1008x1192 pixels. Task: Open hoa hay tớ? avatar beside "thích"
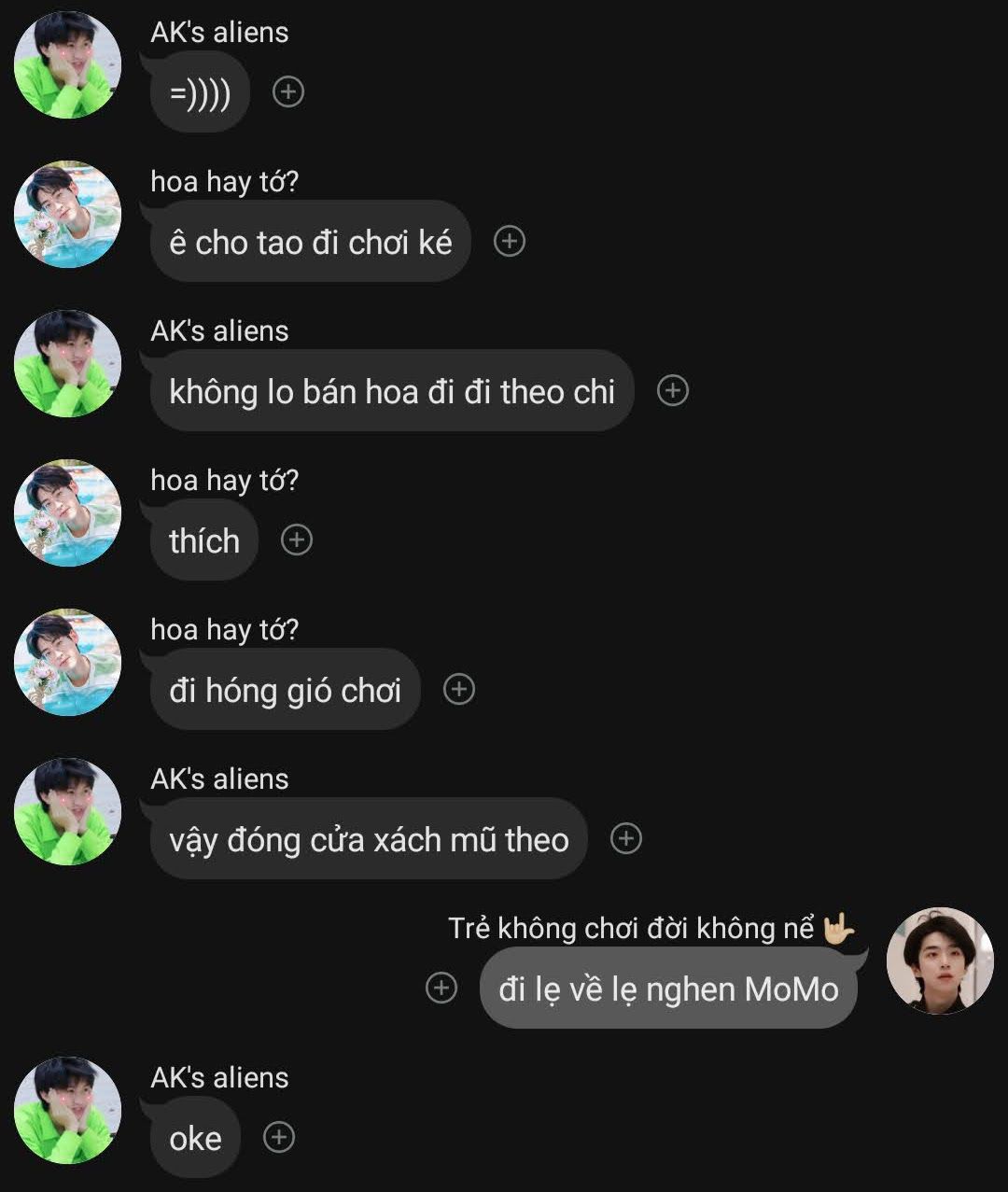67,512
